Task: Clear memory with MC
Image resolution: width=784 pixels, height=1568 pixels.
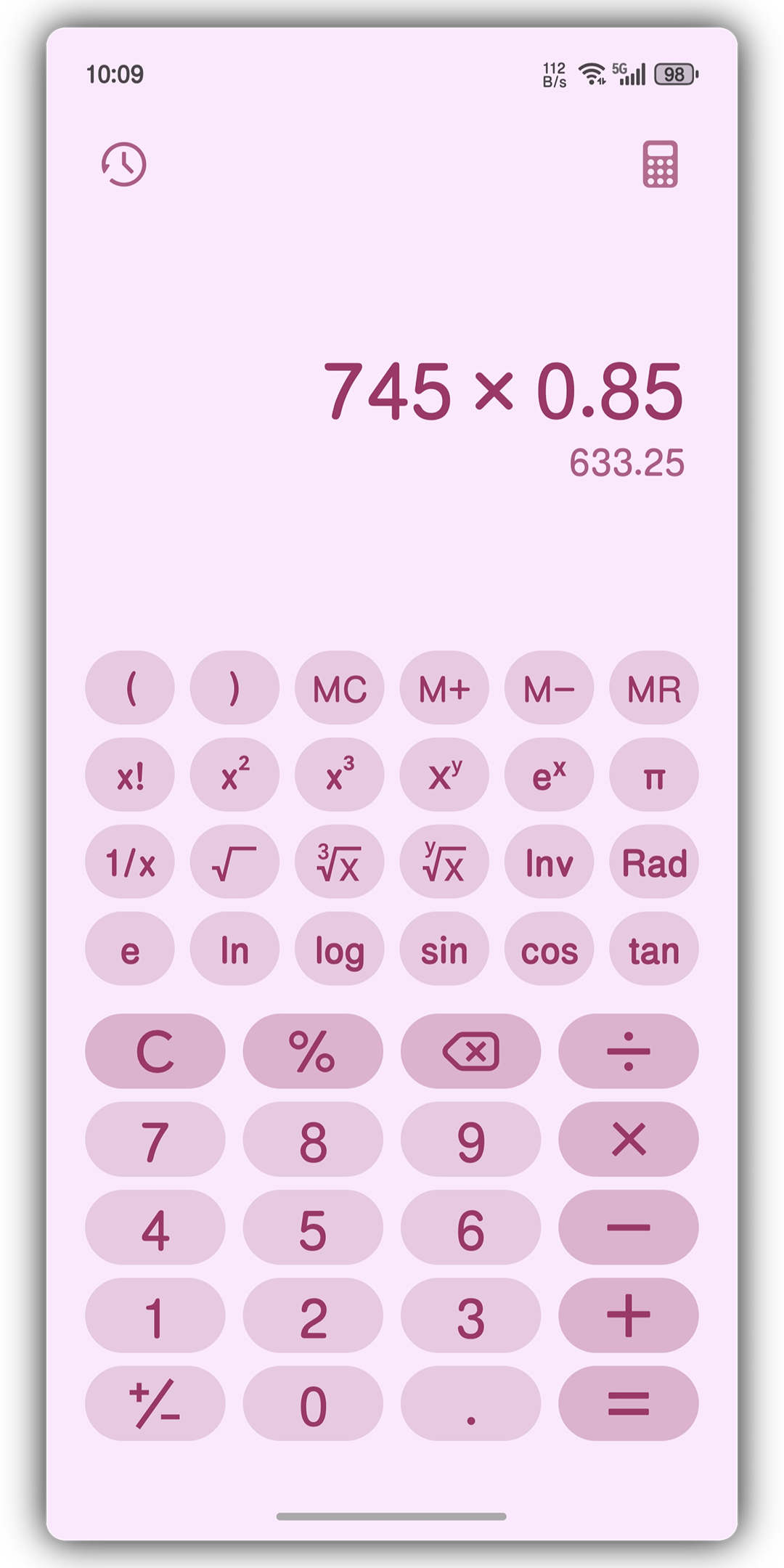Action: [x=339, y=687]
